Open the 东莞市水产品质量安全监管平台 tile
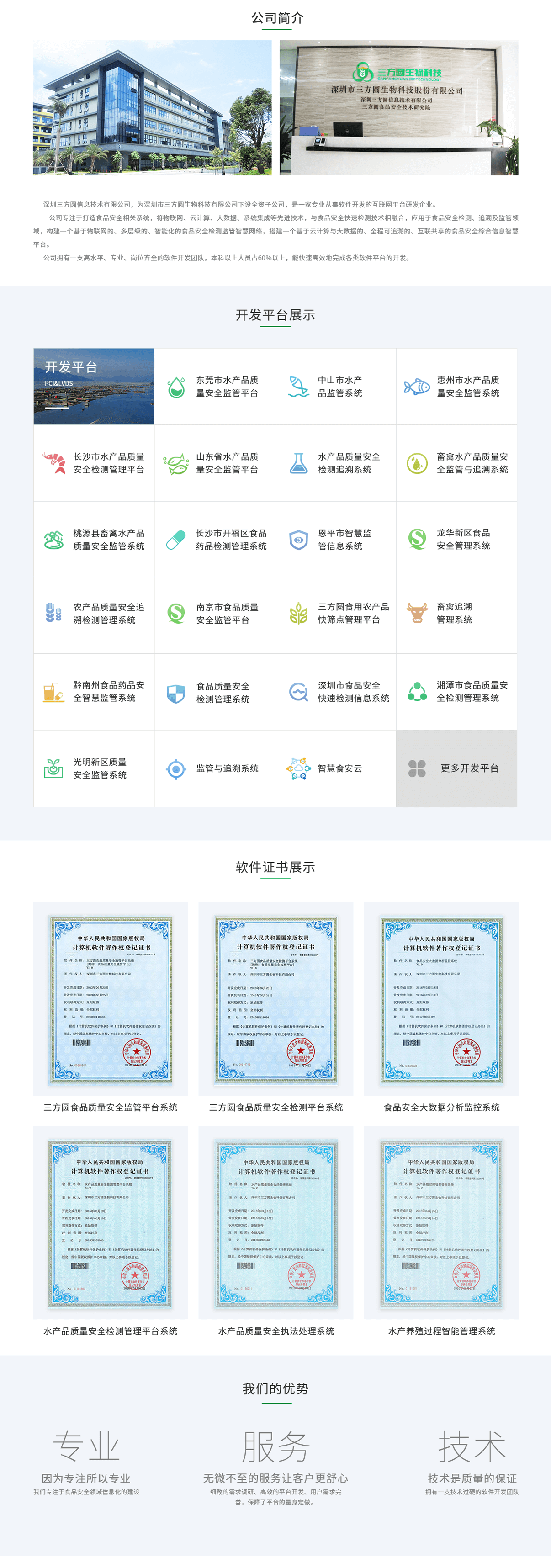Image resolution: width=551 pixels, height=1568 pixels. click(214, 387)
